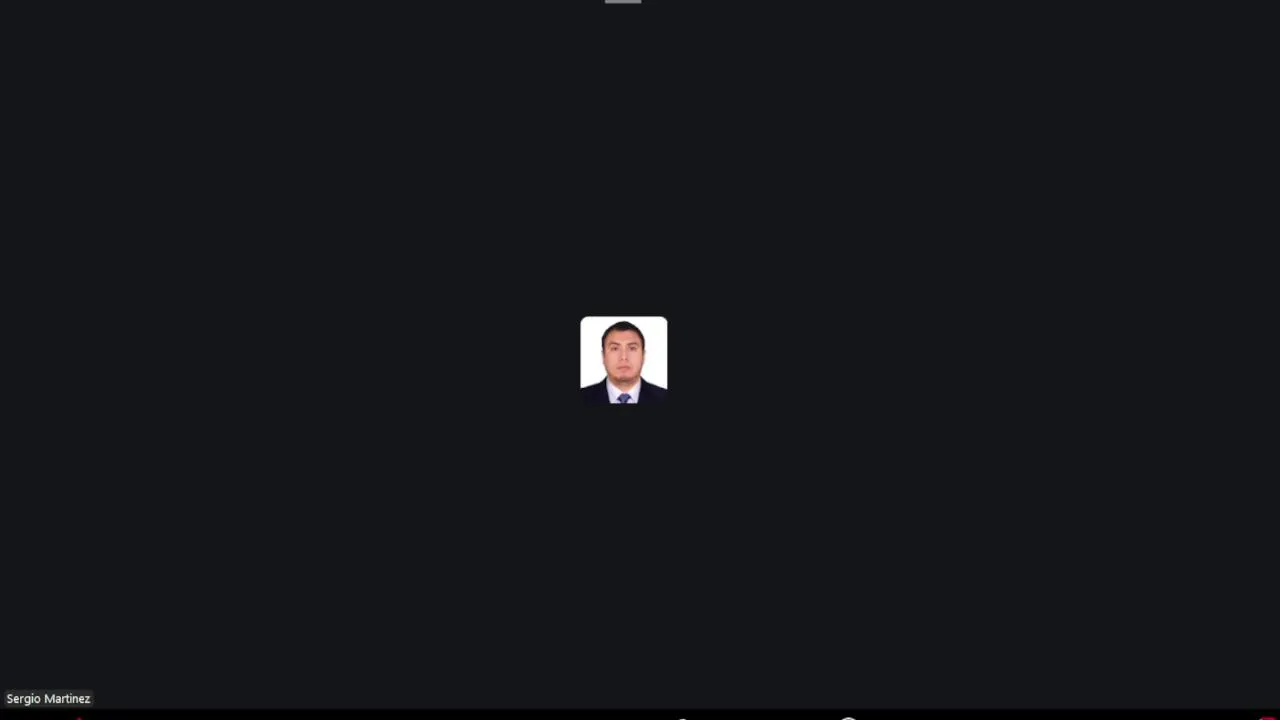Tap the gray handle at the top edge

pyautogui.click(x=622, y=2)
